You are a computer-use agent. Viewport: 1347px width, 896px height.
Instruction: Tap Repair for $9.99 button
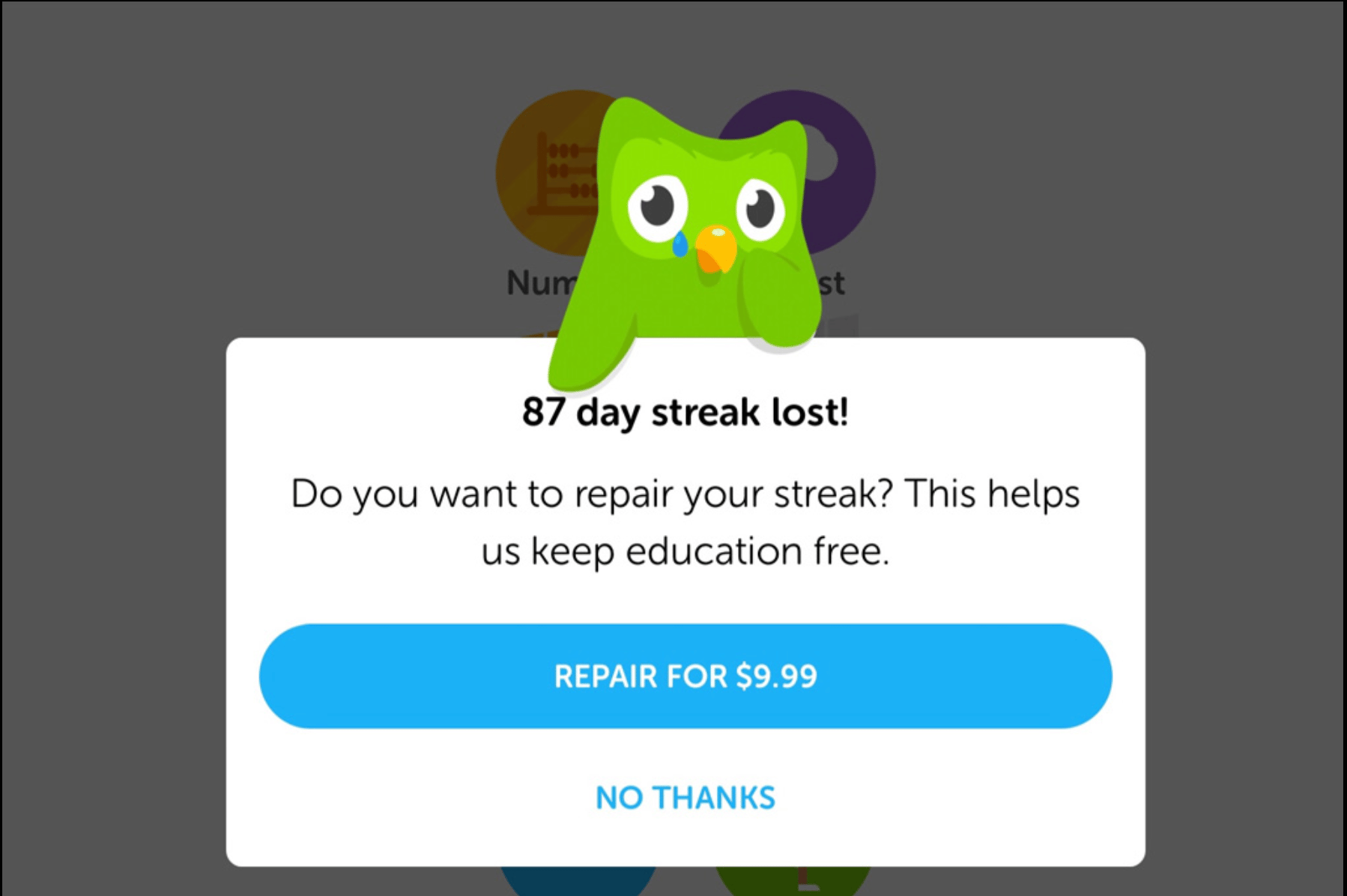point(685,676)
